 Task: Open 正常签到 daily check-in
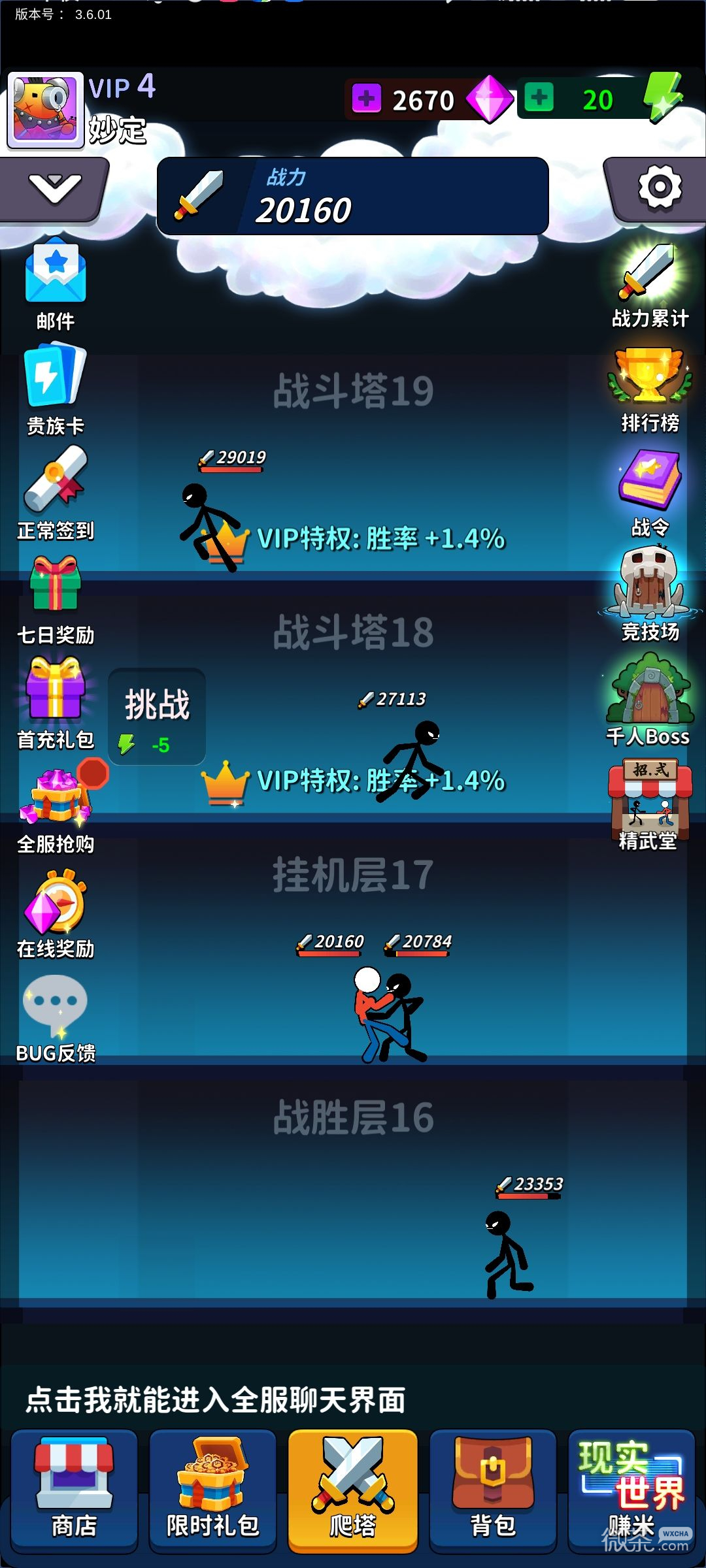click(x=56, y=494)
